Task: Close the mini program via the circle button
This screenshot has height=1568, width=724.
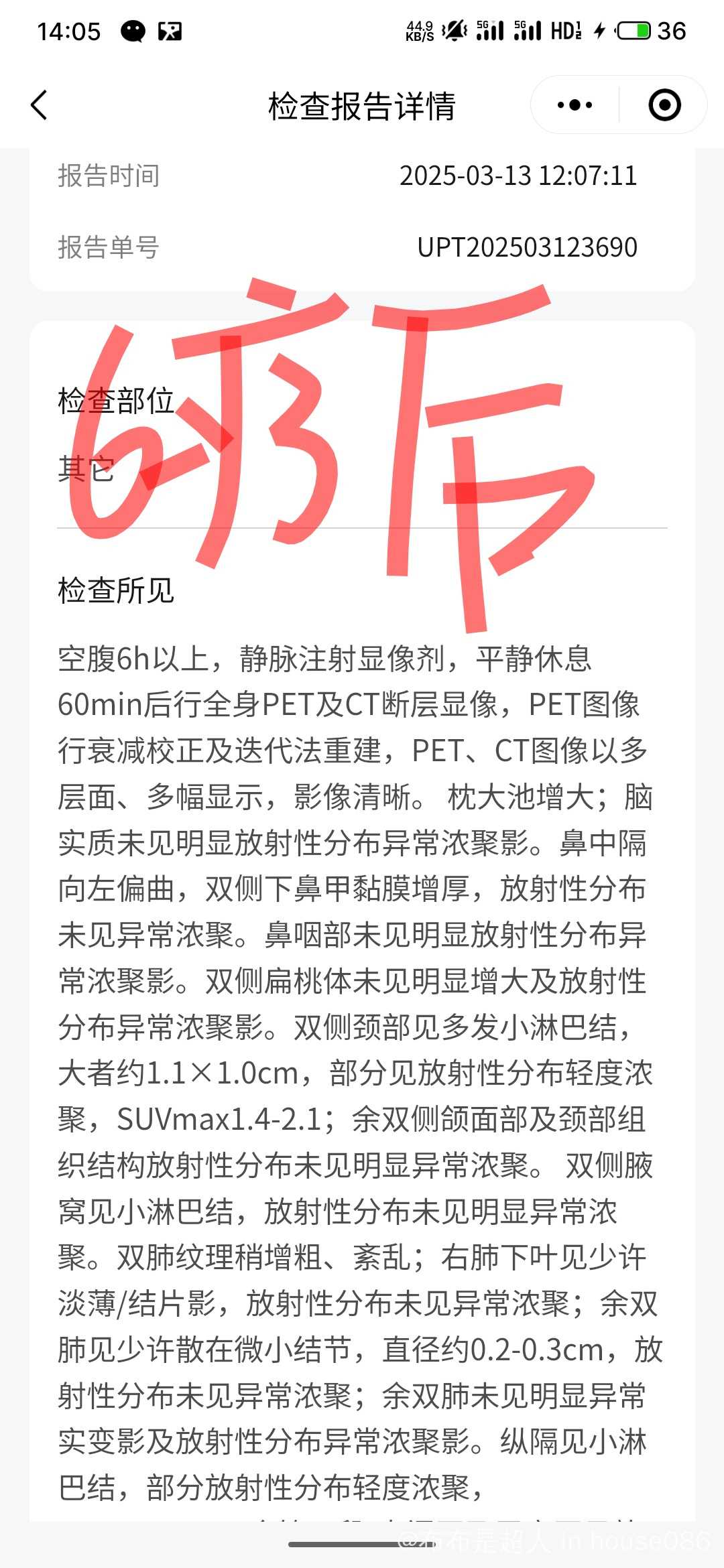Action: point(664,105)
